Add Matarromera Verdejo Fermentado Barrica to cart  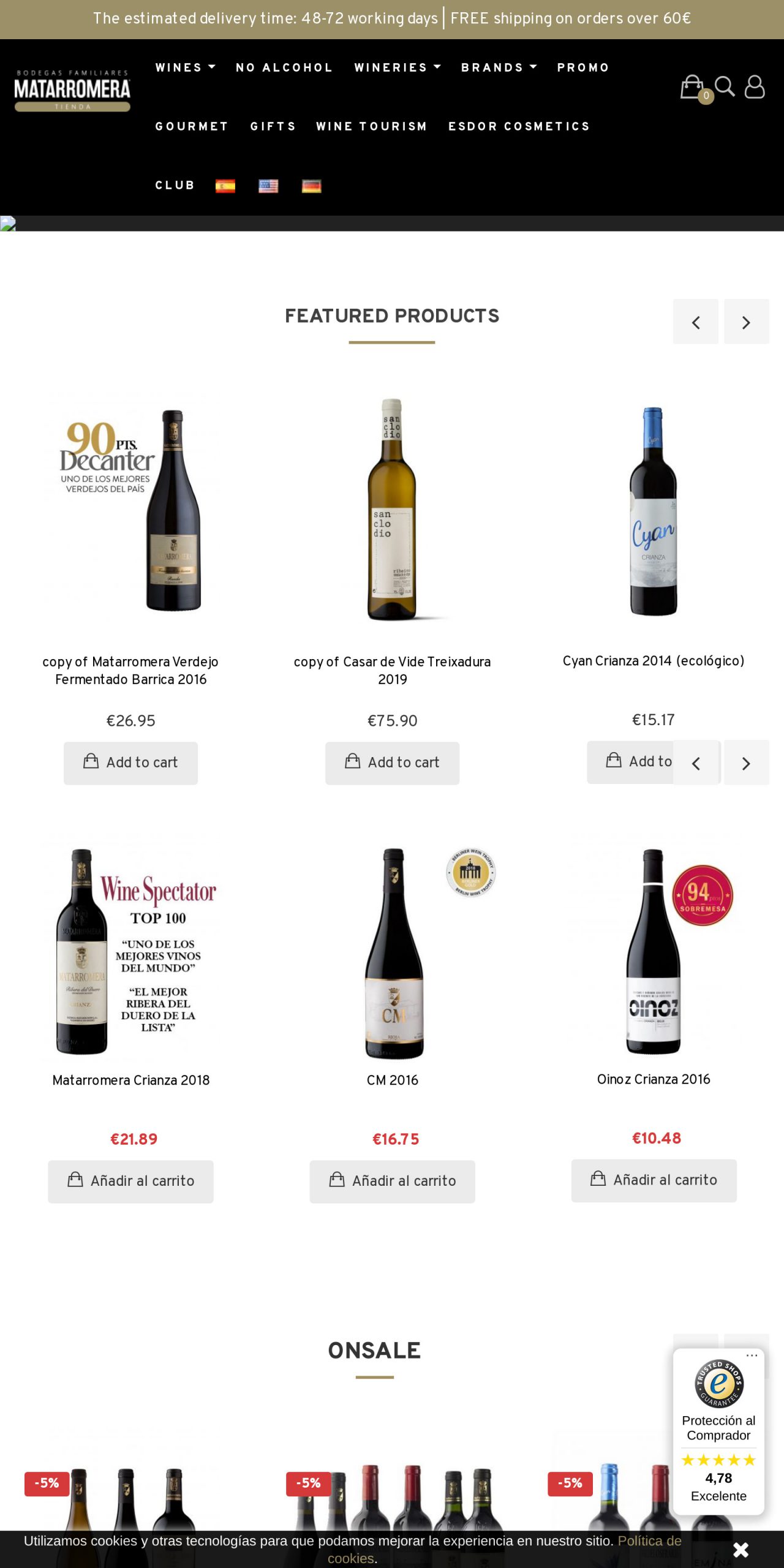130,763
